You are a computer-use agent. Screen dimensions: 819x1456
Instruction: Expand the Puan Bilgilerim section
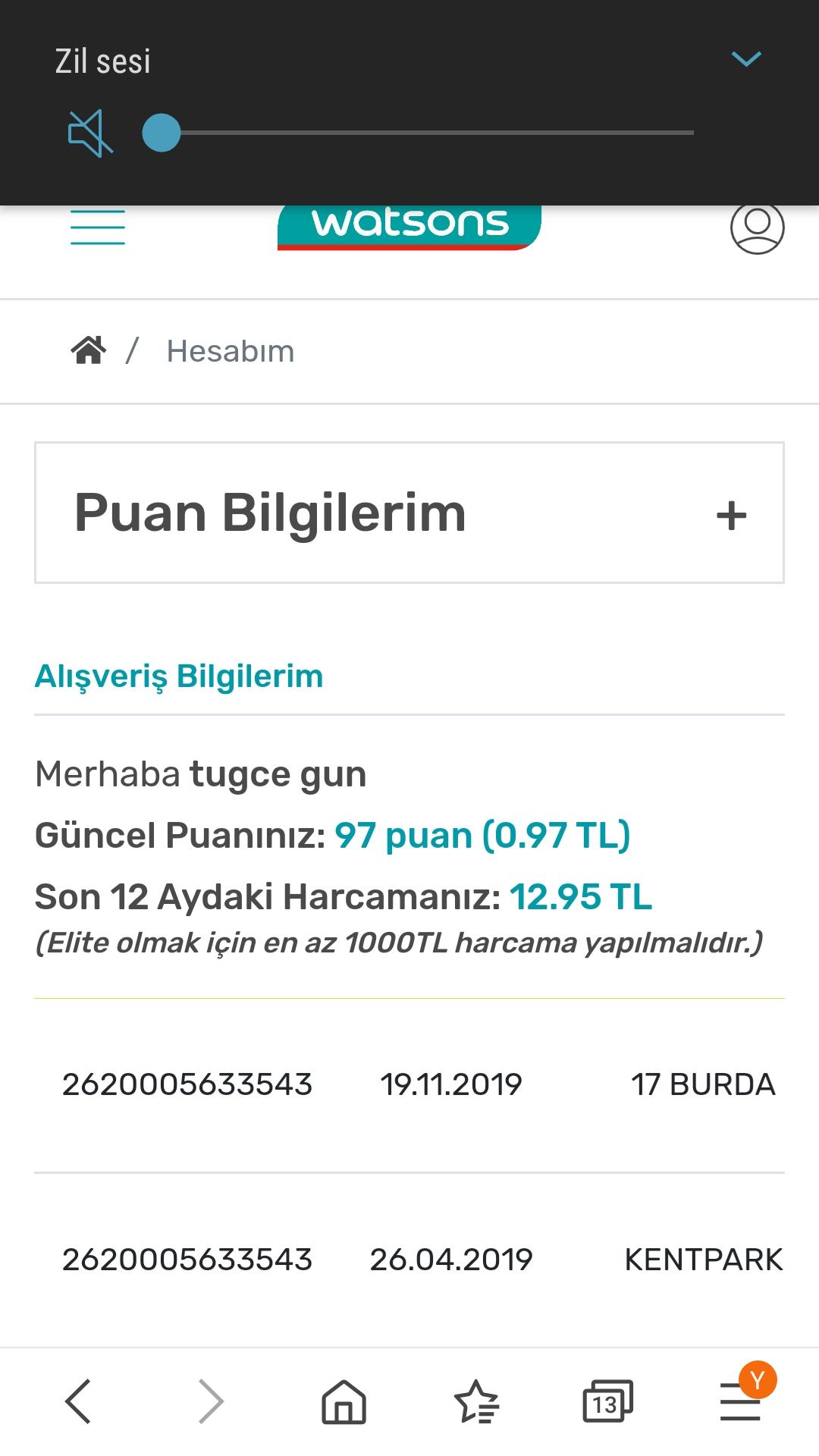[x=409, y=513]
